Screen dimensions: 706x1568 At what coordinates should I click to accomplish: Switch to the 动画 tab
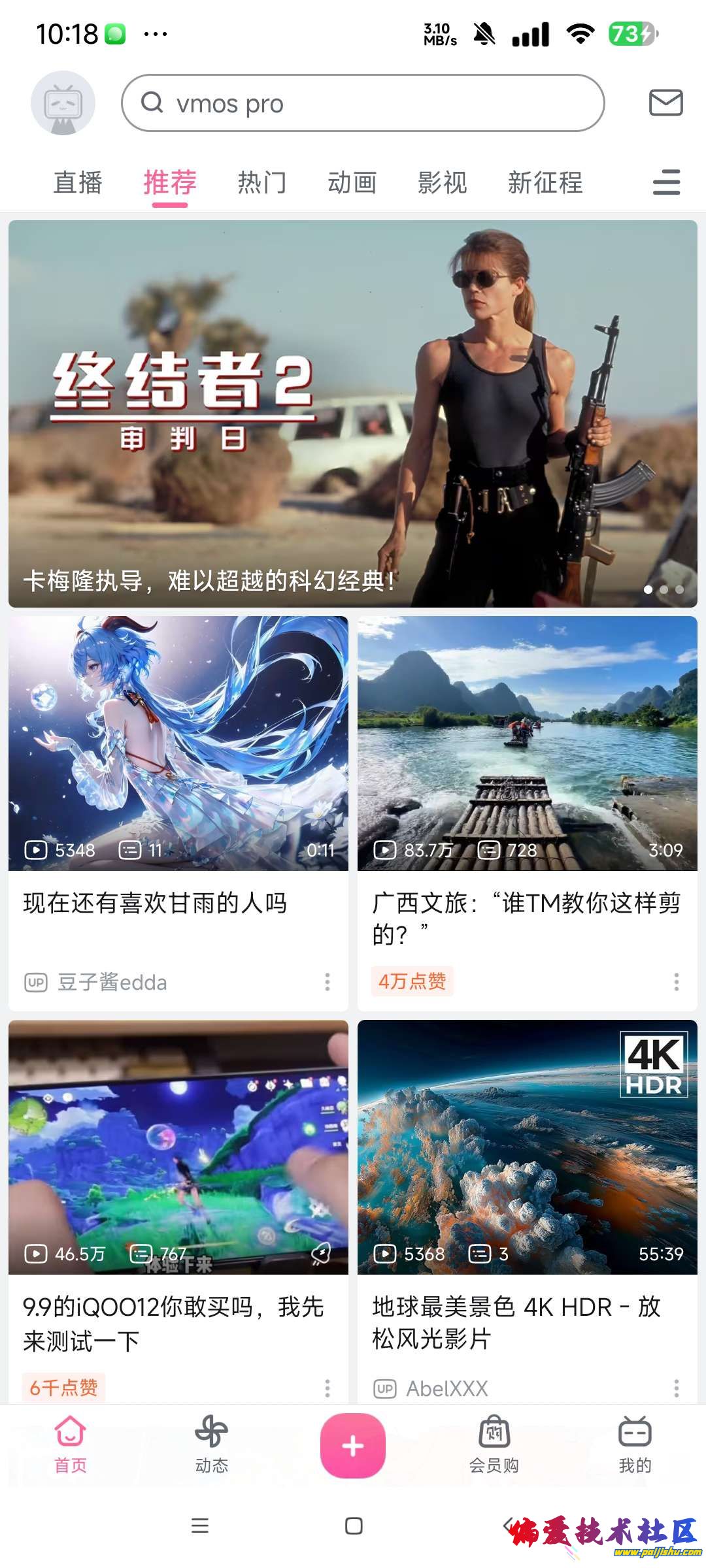point(352,182)
